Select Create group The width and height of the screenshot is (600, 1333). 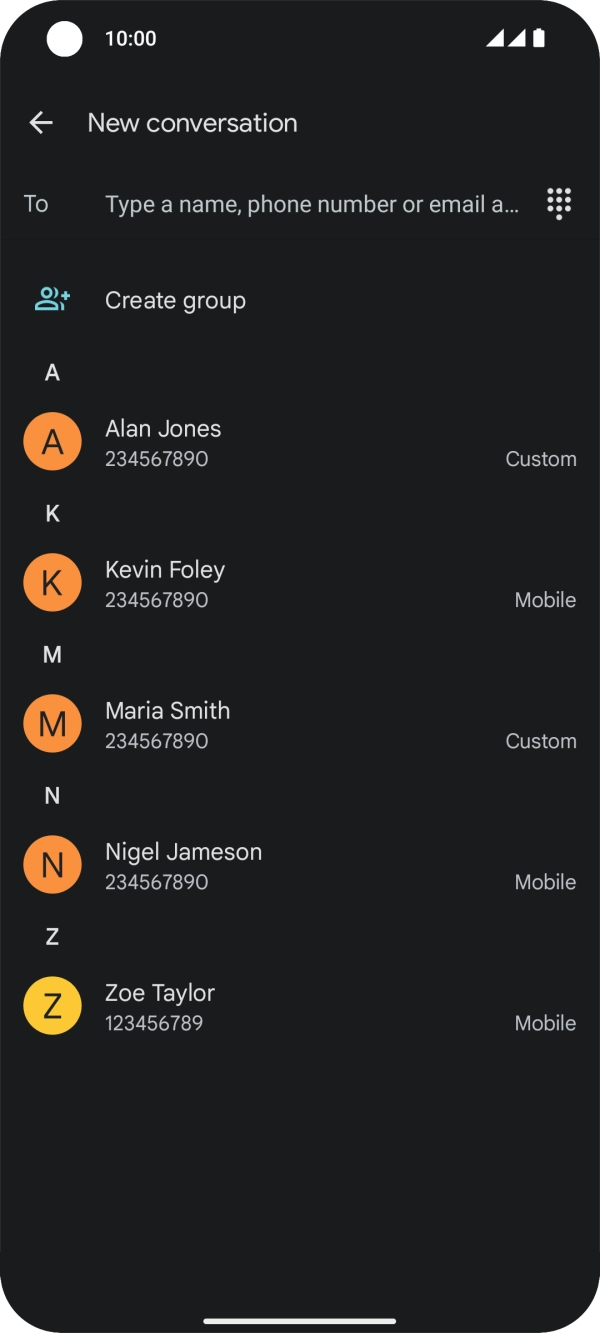click(300, 300)
